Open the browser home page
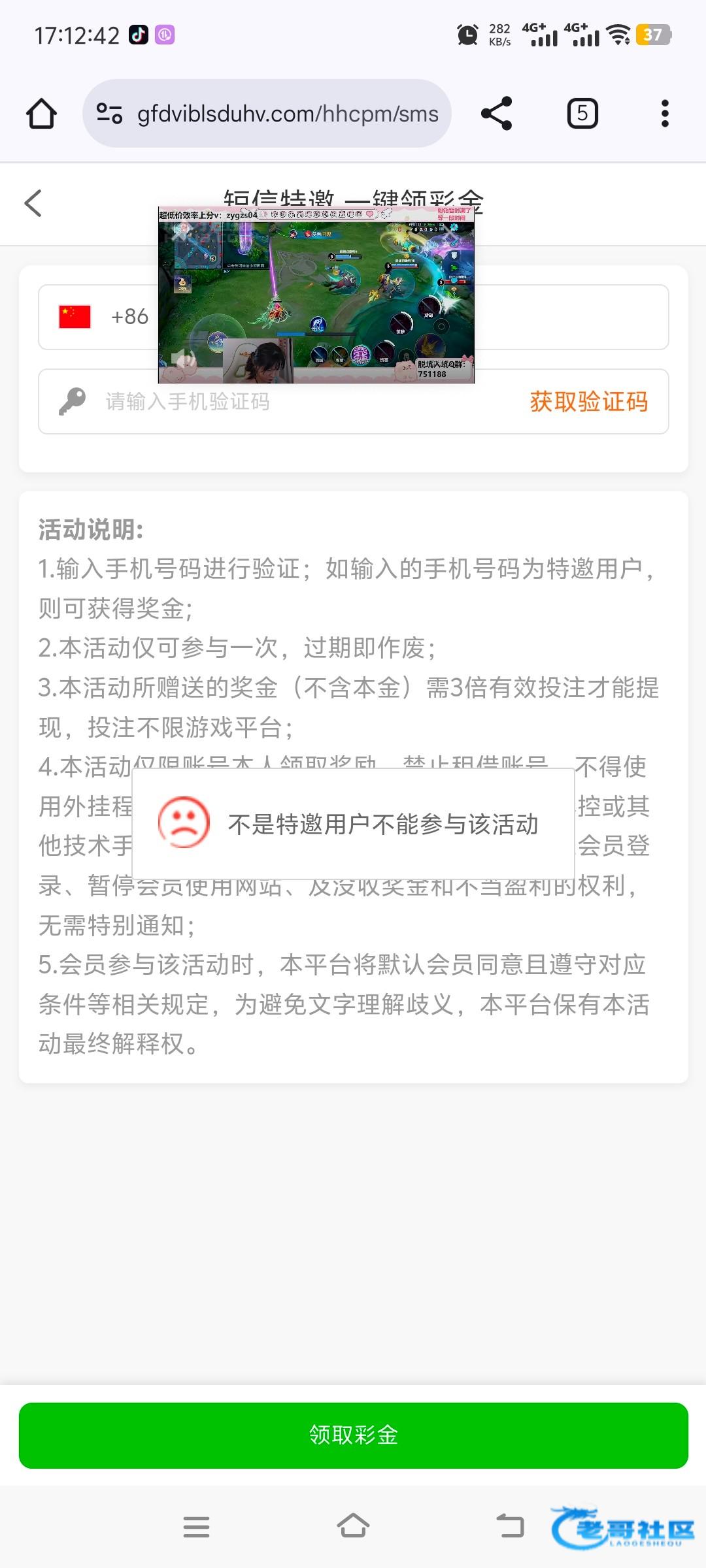 [41, 114]
